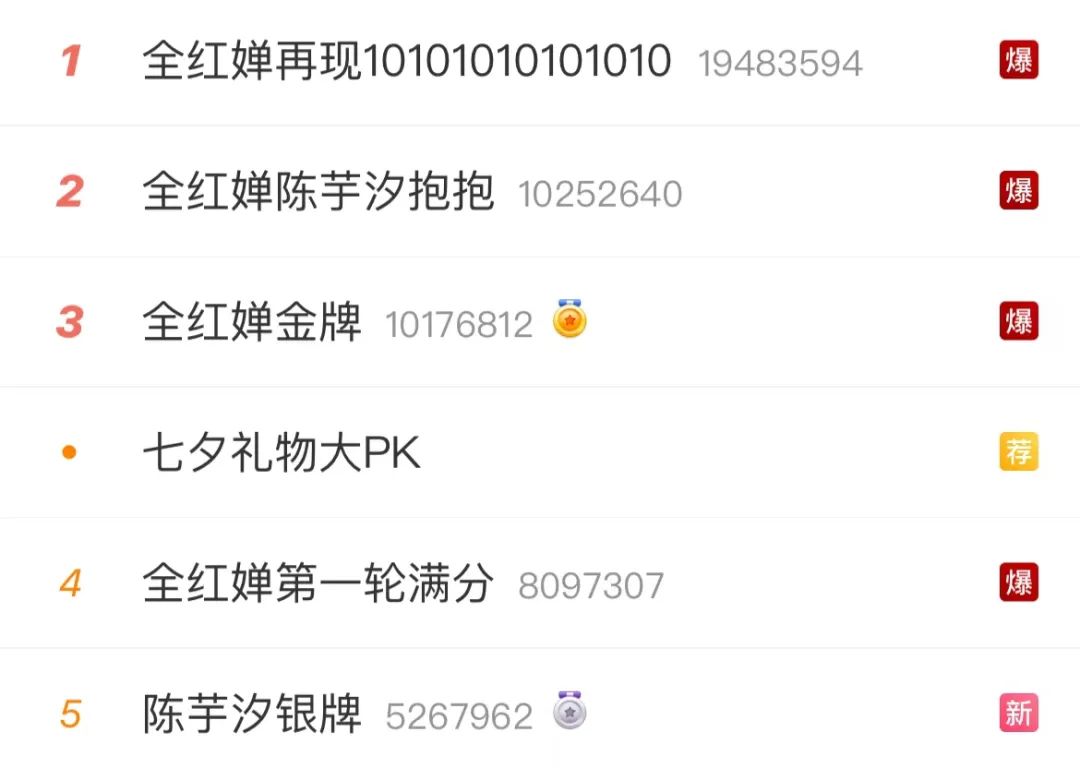This screenshot has width=1080, height=768.
Task: Open the trending topic 陈芋汐银牌
Action: [x=252, y=715]
